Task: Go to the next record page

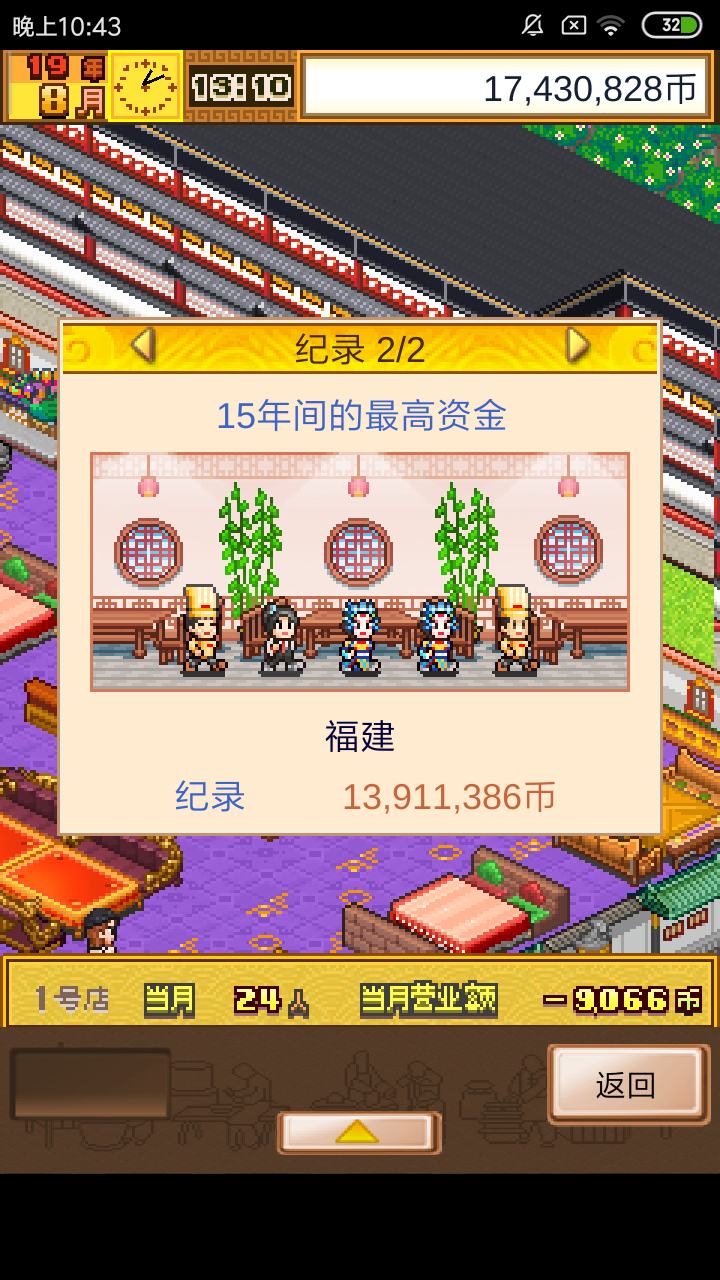Action: 577,346
